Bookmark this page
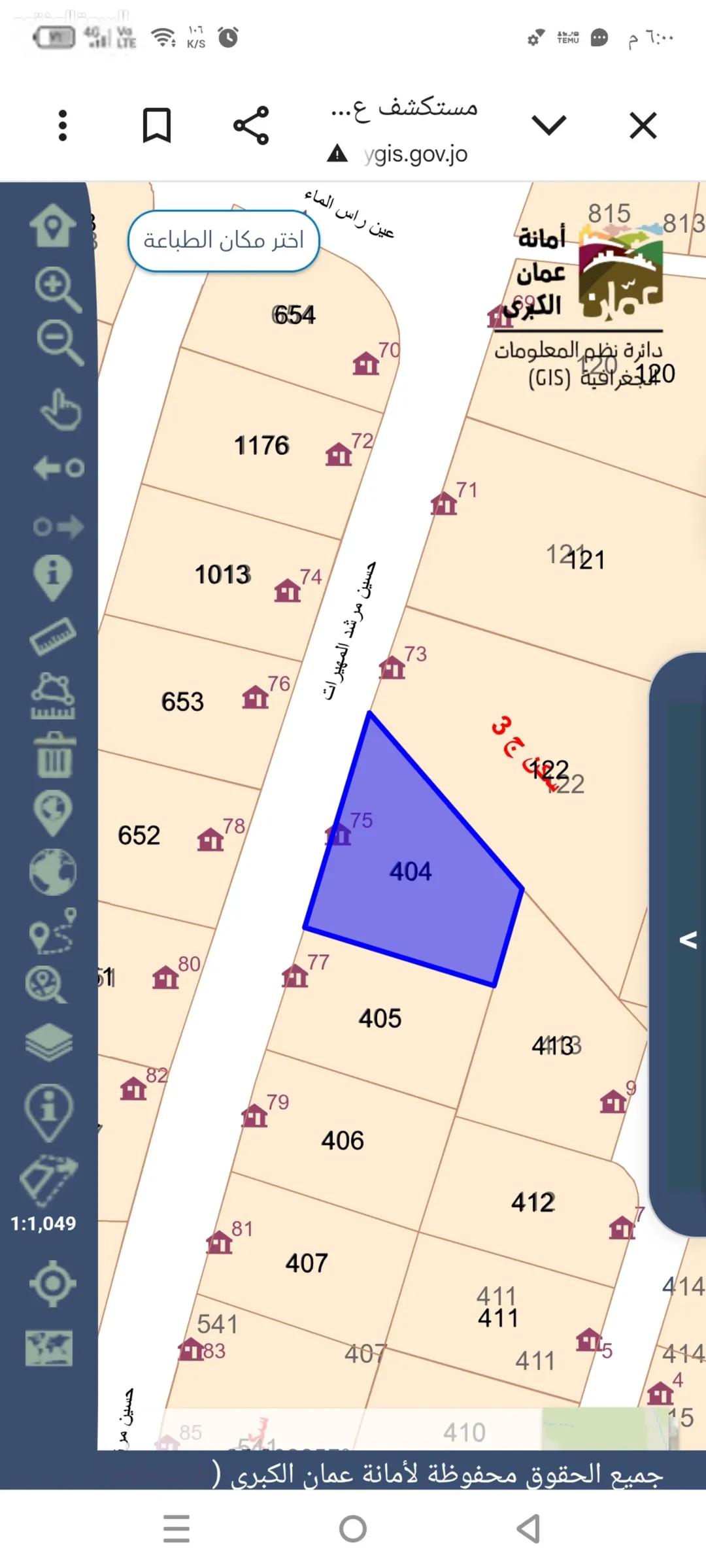This screenshot has width=706, height=1568. click(157, 125)
